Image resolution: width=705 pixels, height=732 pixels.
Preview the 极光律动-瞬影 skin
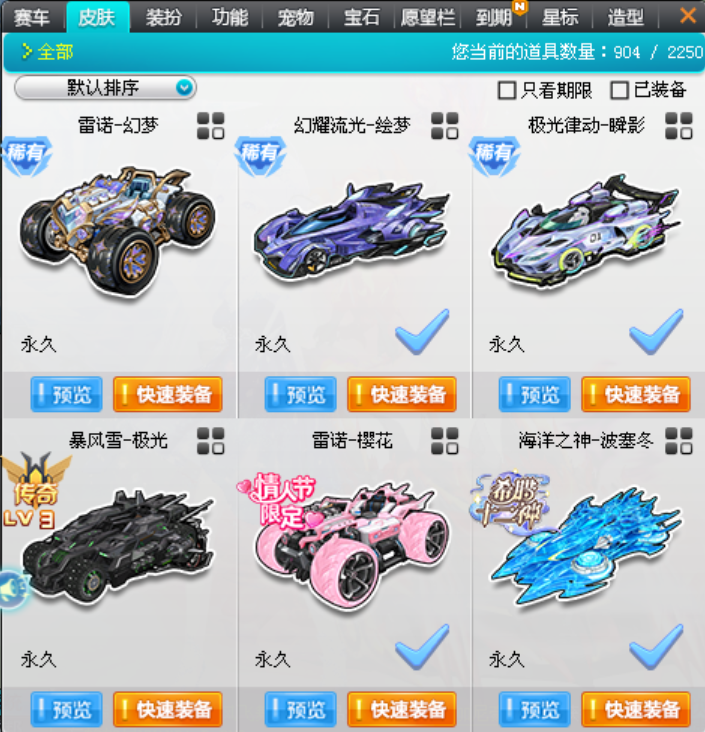click(534, 394)
